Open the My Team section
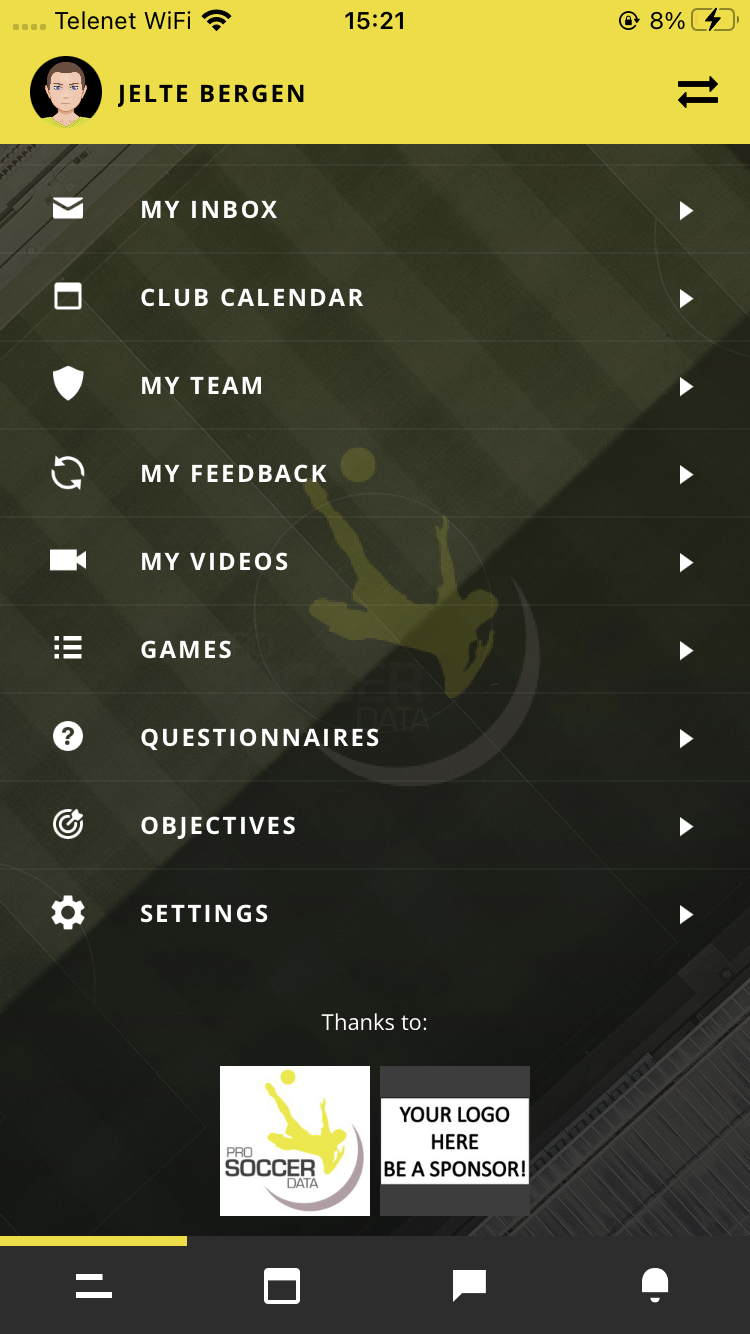Image resolution: width=750 pixels, height=1334 pixels. [x=375, y=386]
